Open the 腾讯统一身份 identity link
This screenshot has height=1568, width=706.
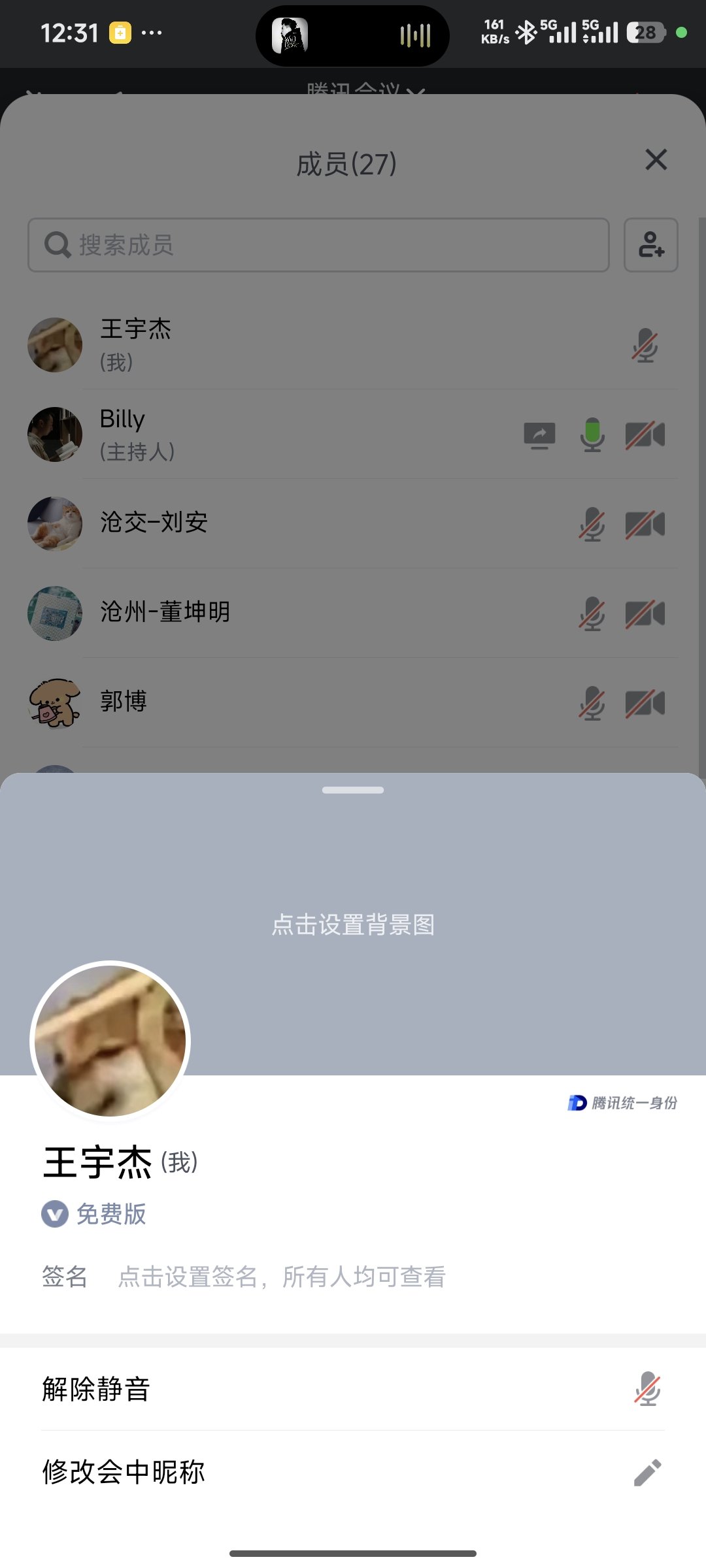[x=622, y=1102]
